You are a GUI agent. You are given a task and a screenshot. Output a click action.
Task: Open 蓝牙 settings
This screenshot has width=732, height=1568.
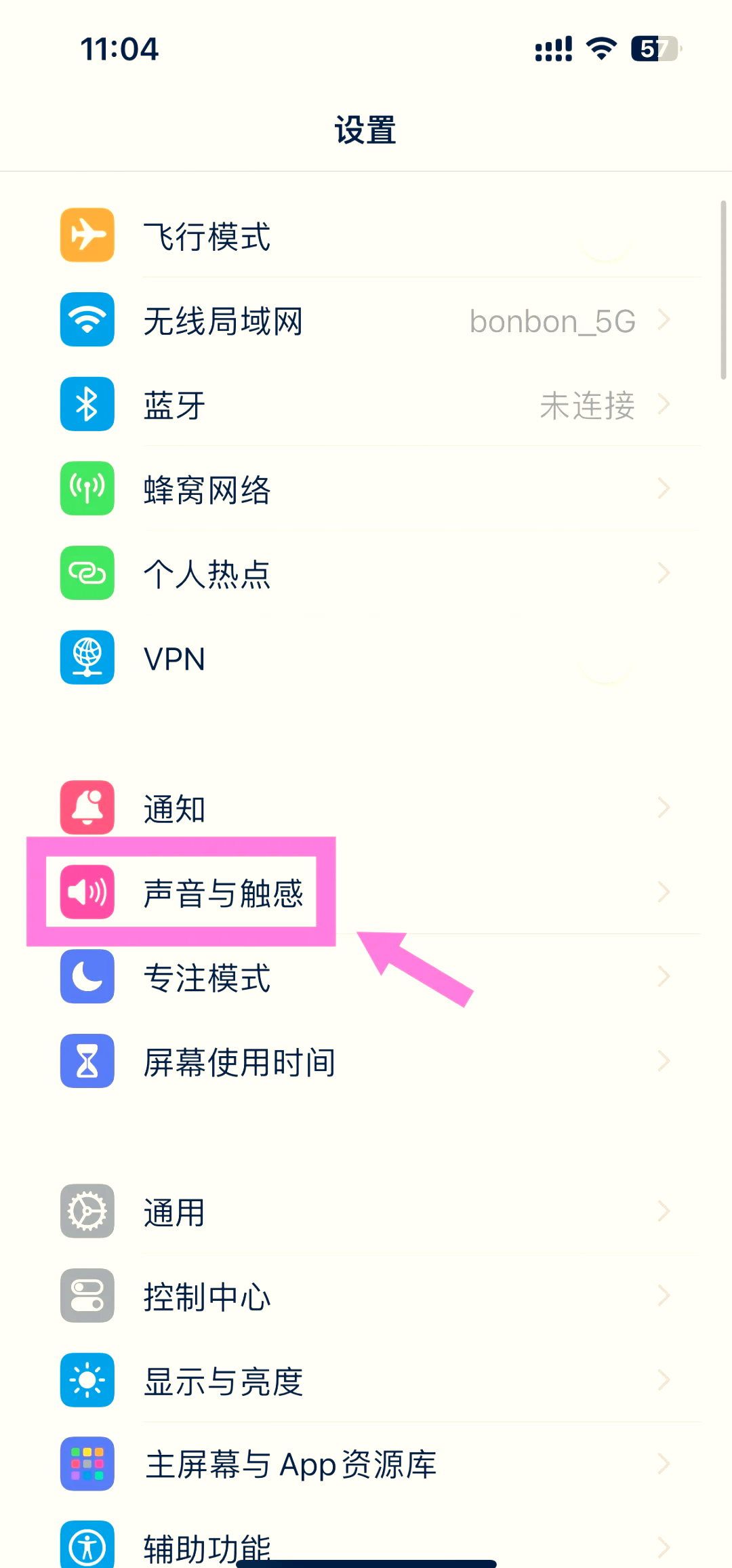366,405
